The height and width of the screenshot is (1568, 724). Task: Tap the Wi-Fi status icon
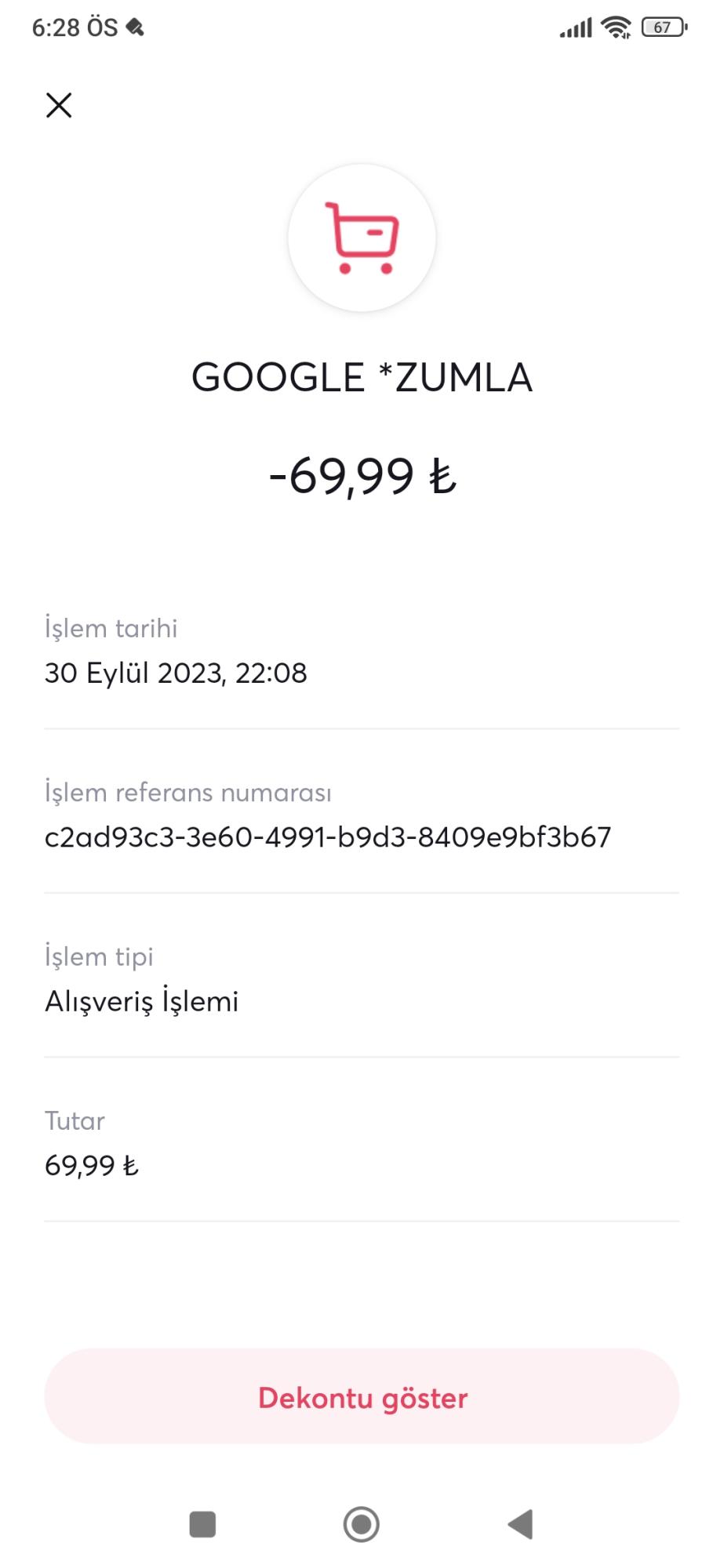click(x=614, y=26)
